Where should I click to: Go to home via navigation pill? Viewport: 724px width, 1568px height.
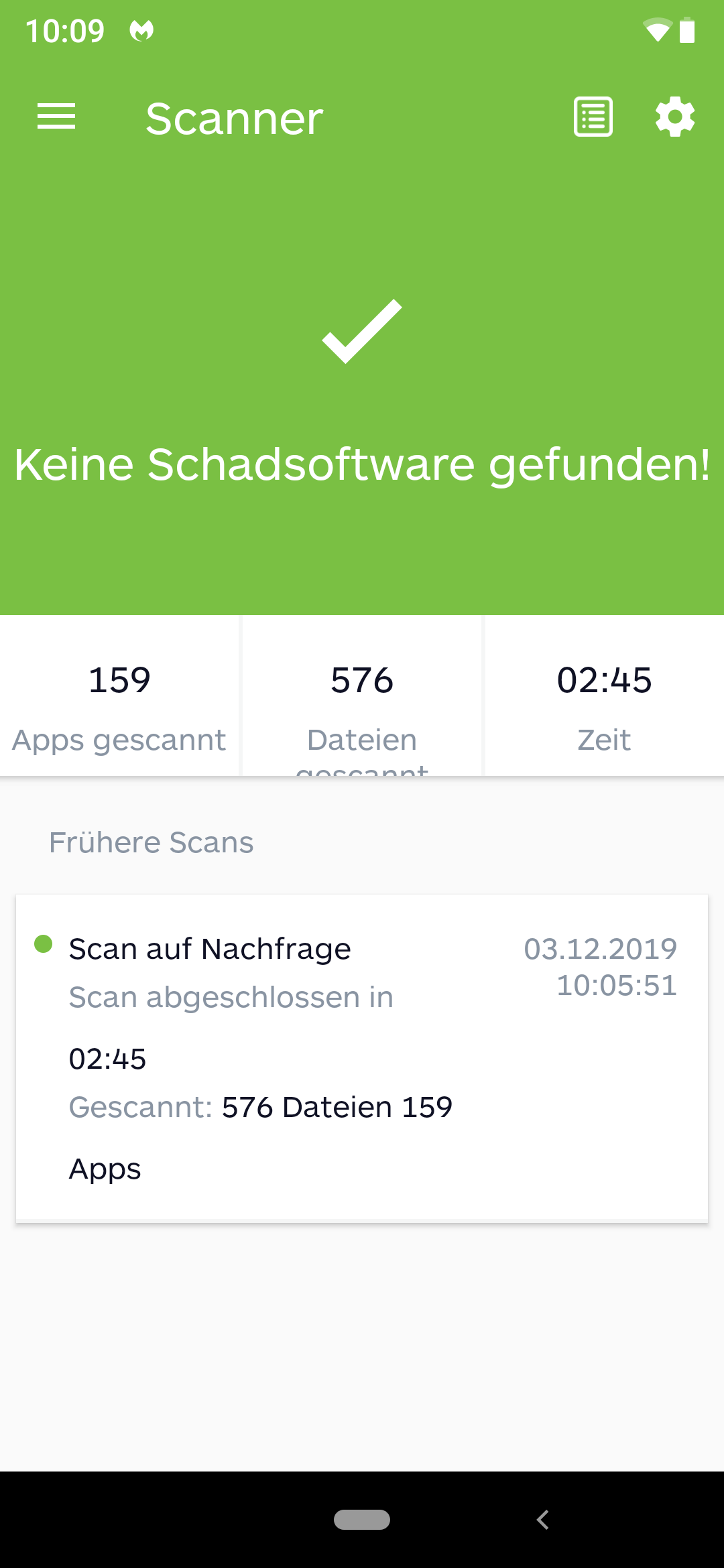(362, 1520)
